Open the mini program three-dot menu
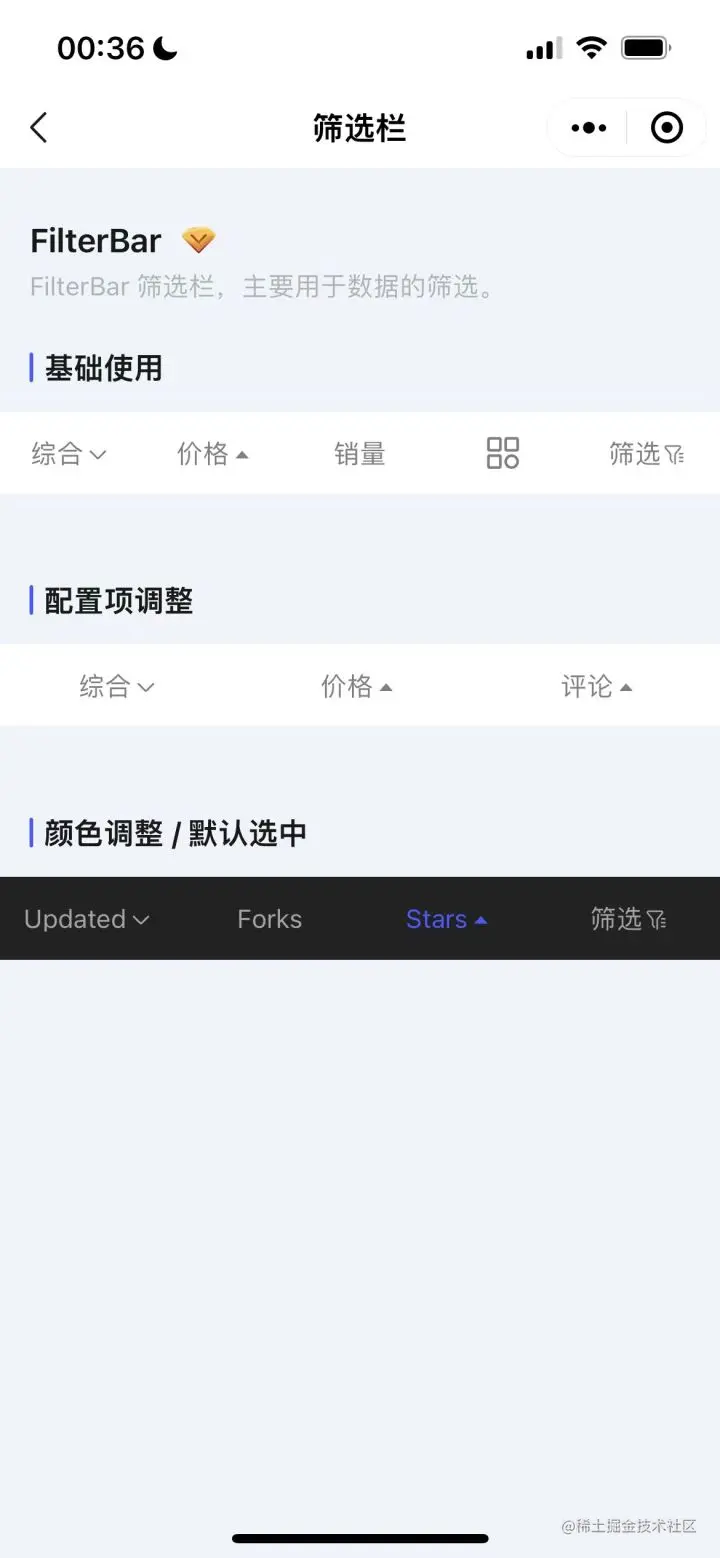 (x=588, y=128)
